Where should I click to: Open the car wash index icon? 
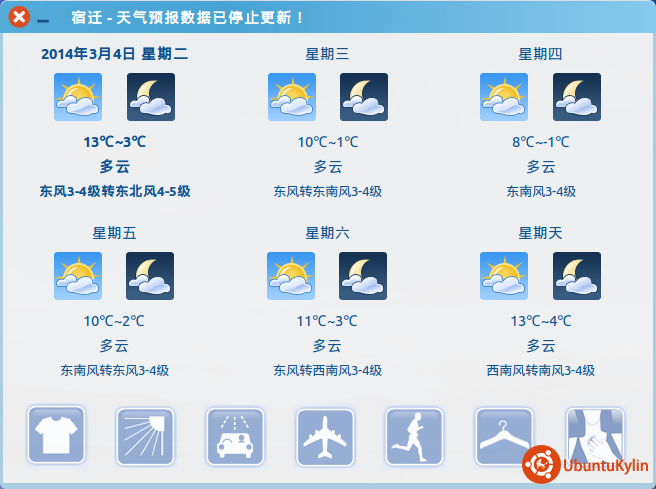pos(235,436)
